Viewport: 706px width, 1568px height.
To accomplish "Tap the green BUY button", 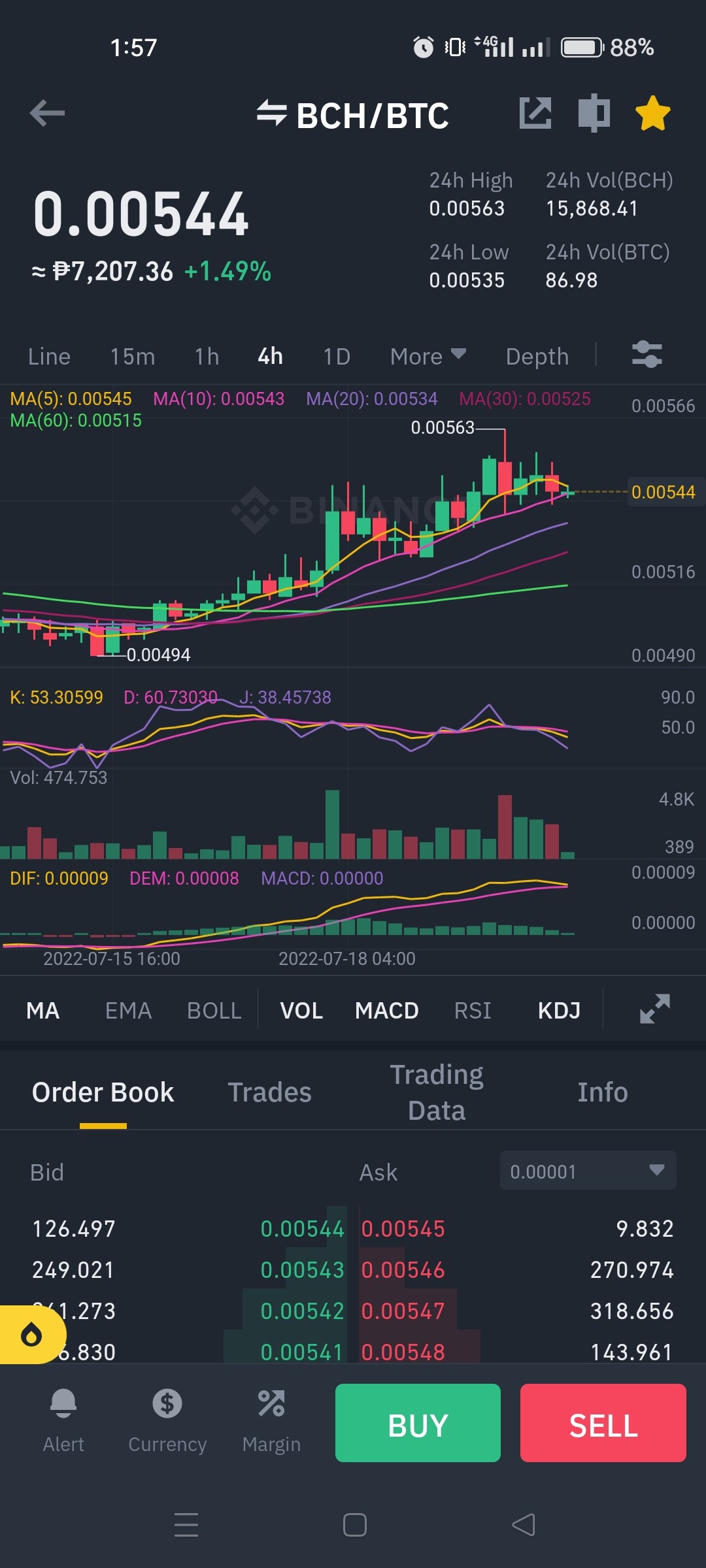I will (418, 1423).
